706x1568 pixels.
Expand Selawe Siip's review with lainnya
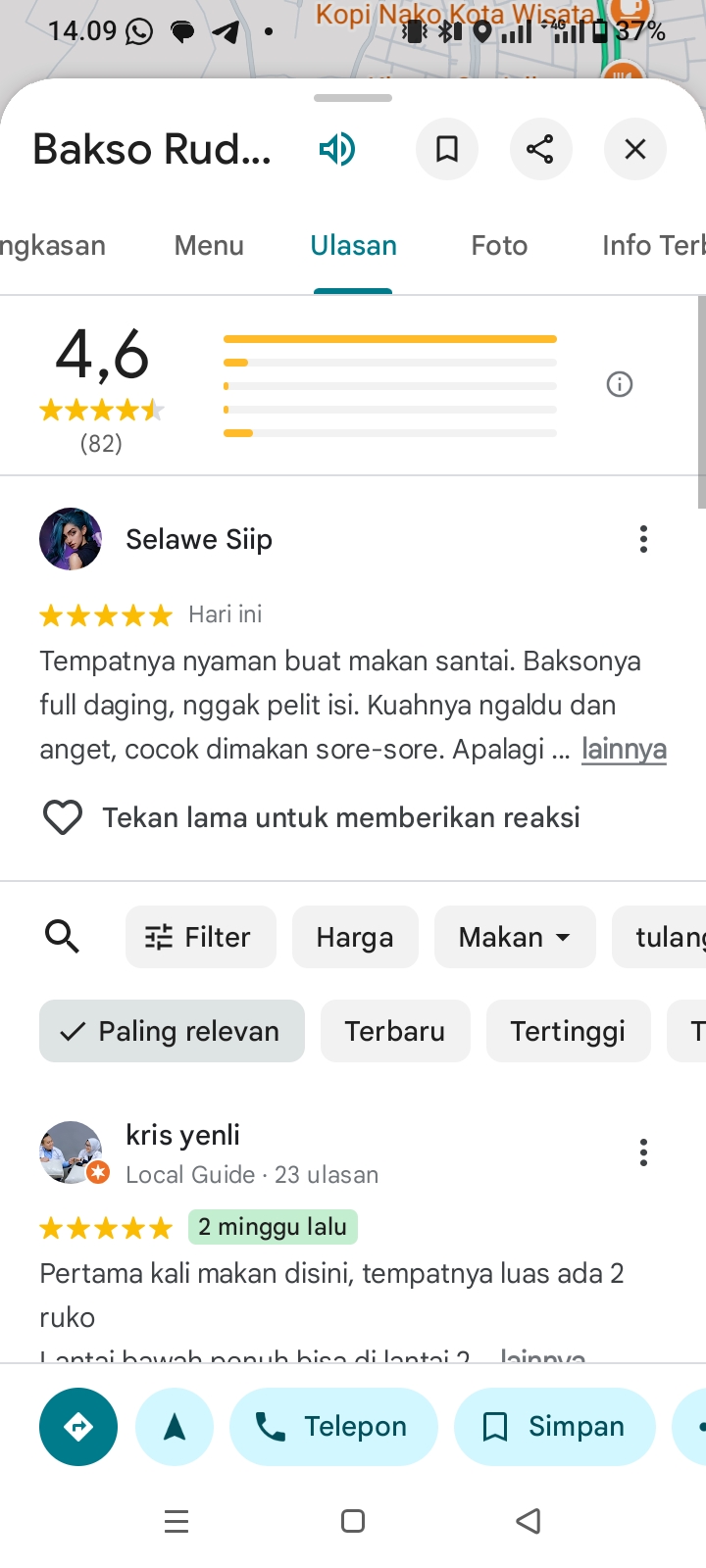click(624, 749)
